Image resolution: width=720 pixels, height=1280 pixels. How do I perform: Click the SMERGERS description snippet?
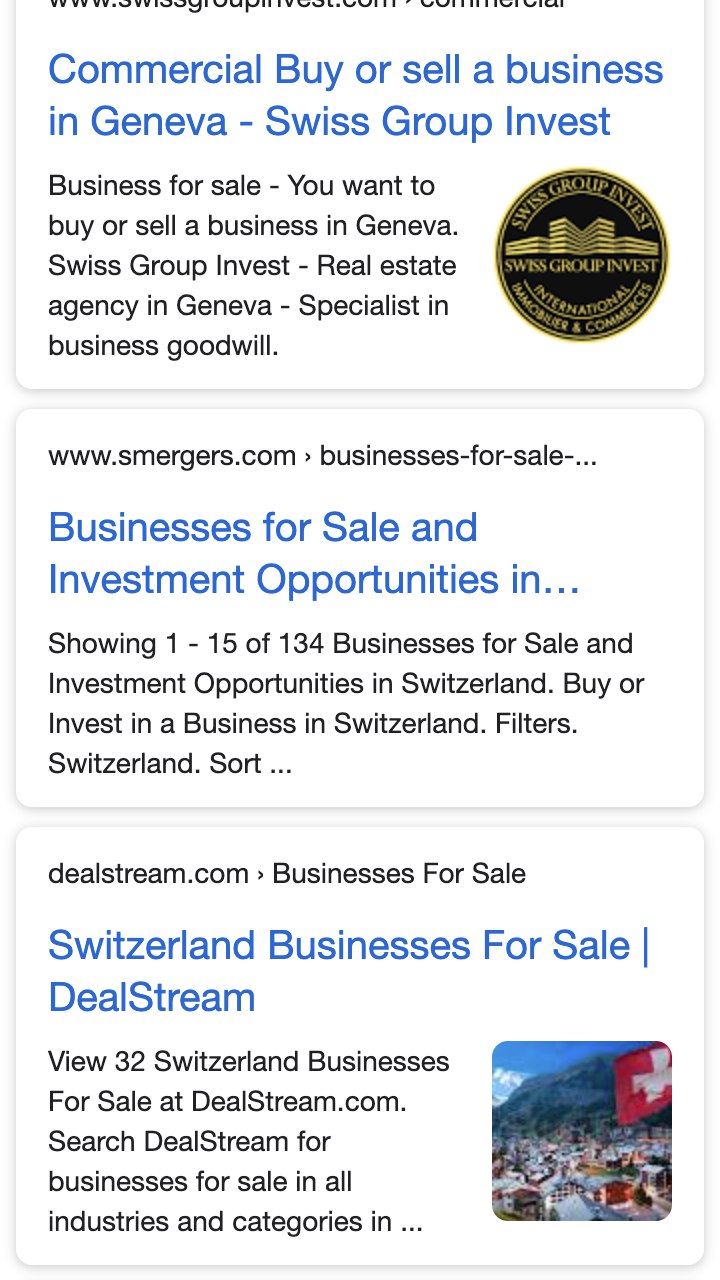pos(345,703)
